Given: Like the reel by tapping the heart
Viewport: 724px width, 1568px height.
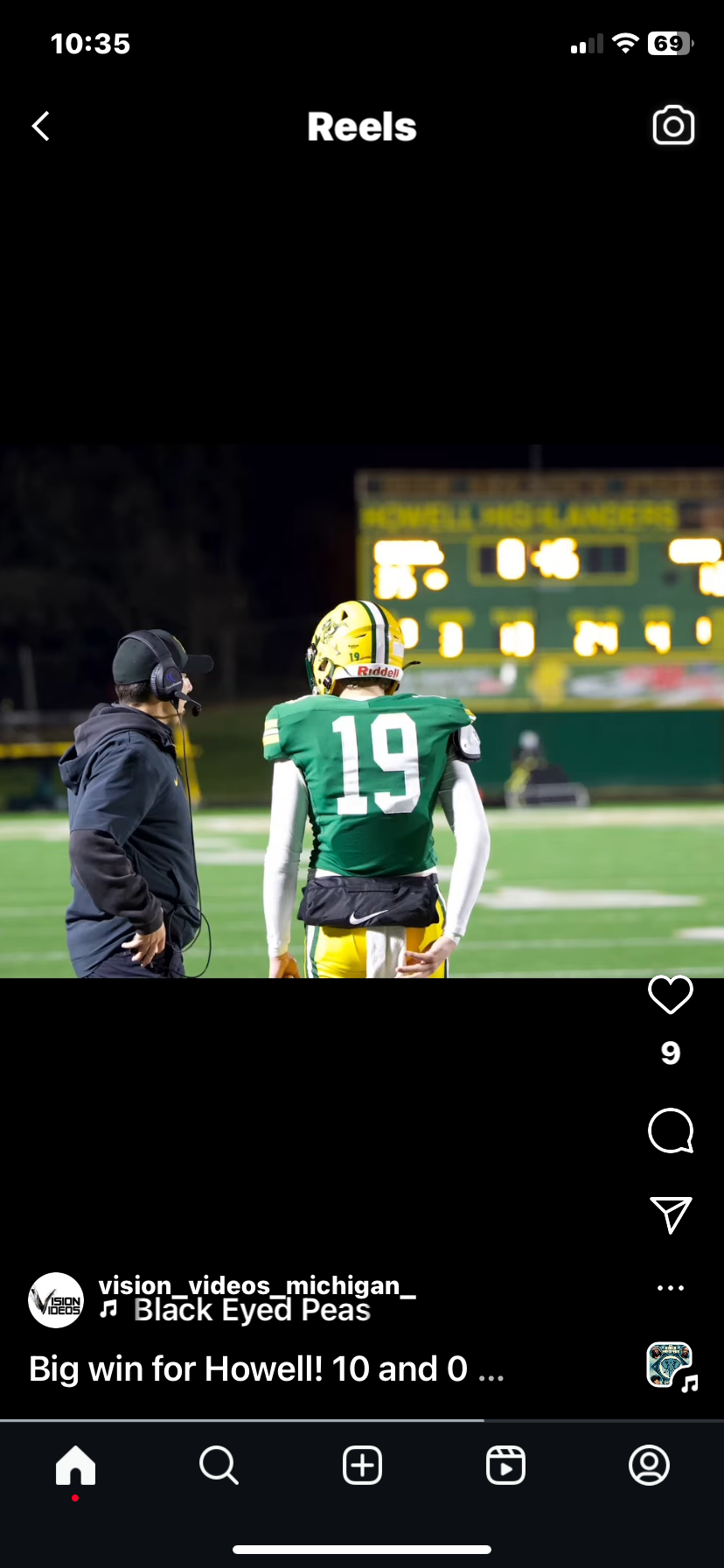Looking at the screenshot, I should 670,995.
